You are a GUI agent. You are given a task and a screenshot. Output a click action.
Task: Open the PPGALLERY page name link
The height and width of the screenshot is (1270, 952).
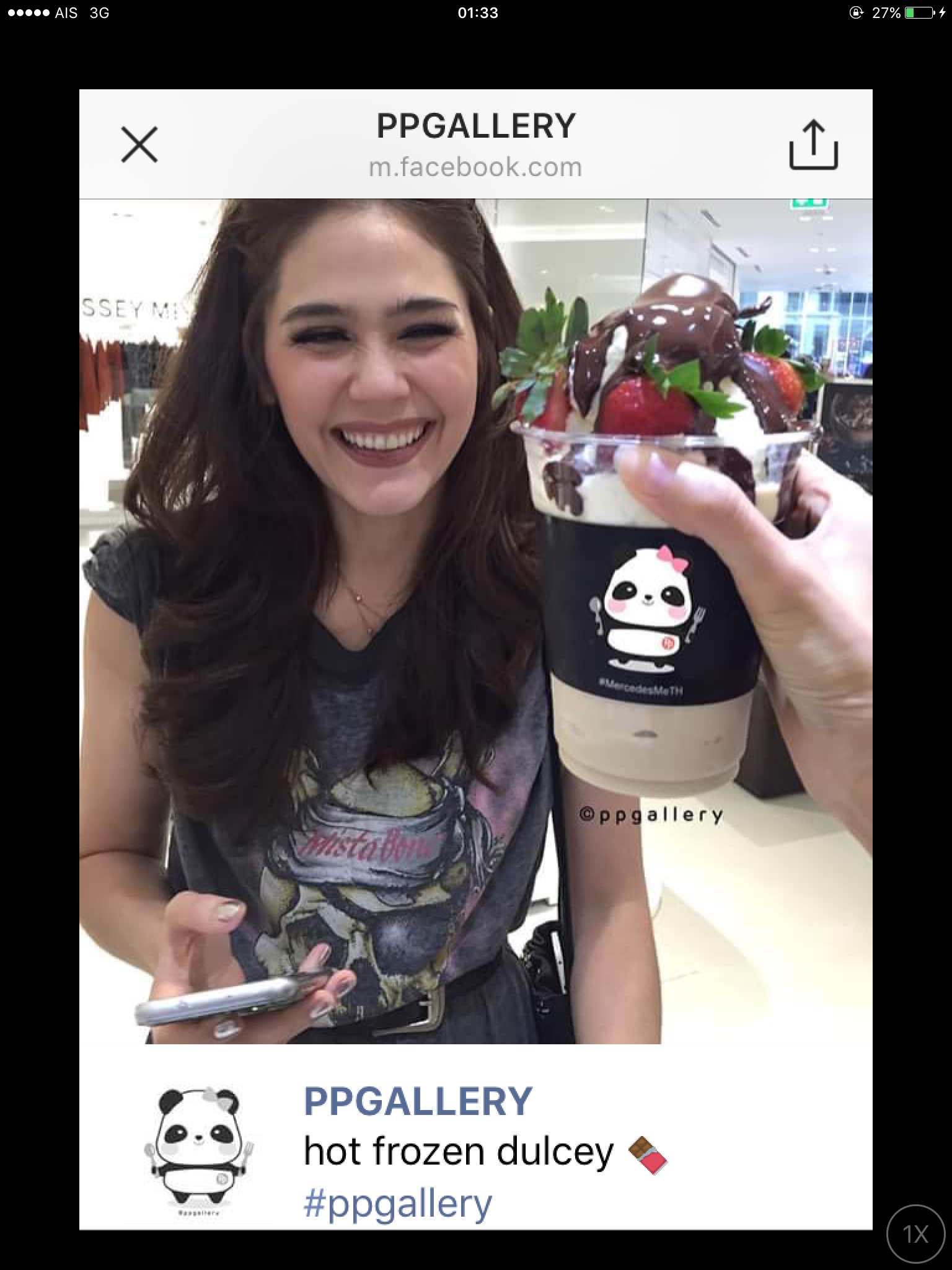point(418,1102)
